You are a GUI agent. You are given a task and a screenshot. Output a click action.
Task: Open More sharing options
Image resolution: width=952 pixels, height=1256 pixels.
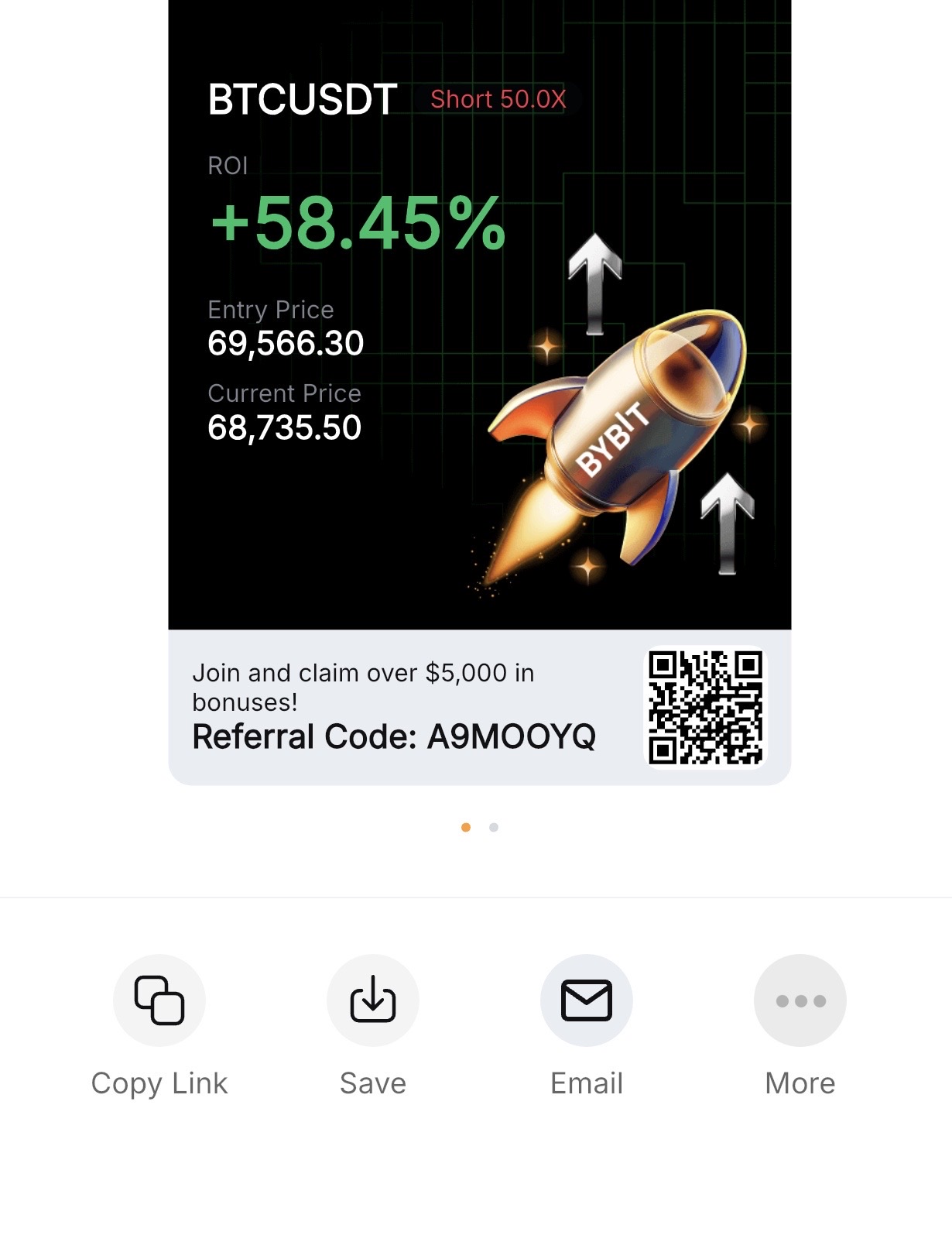click(800, 1000)
